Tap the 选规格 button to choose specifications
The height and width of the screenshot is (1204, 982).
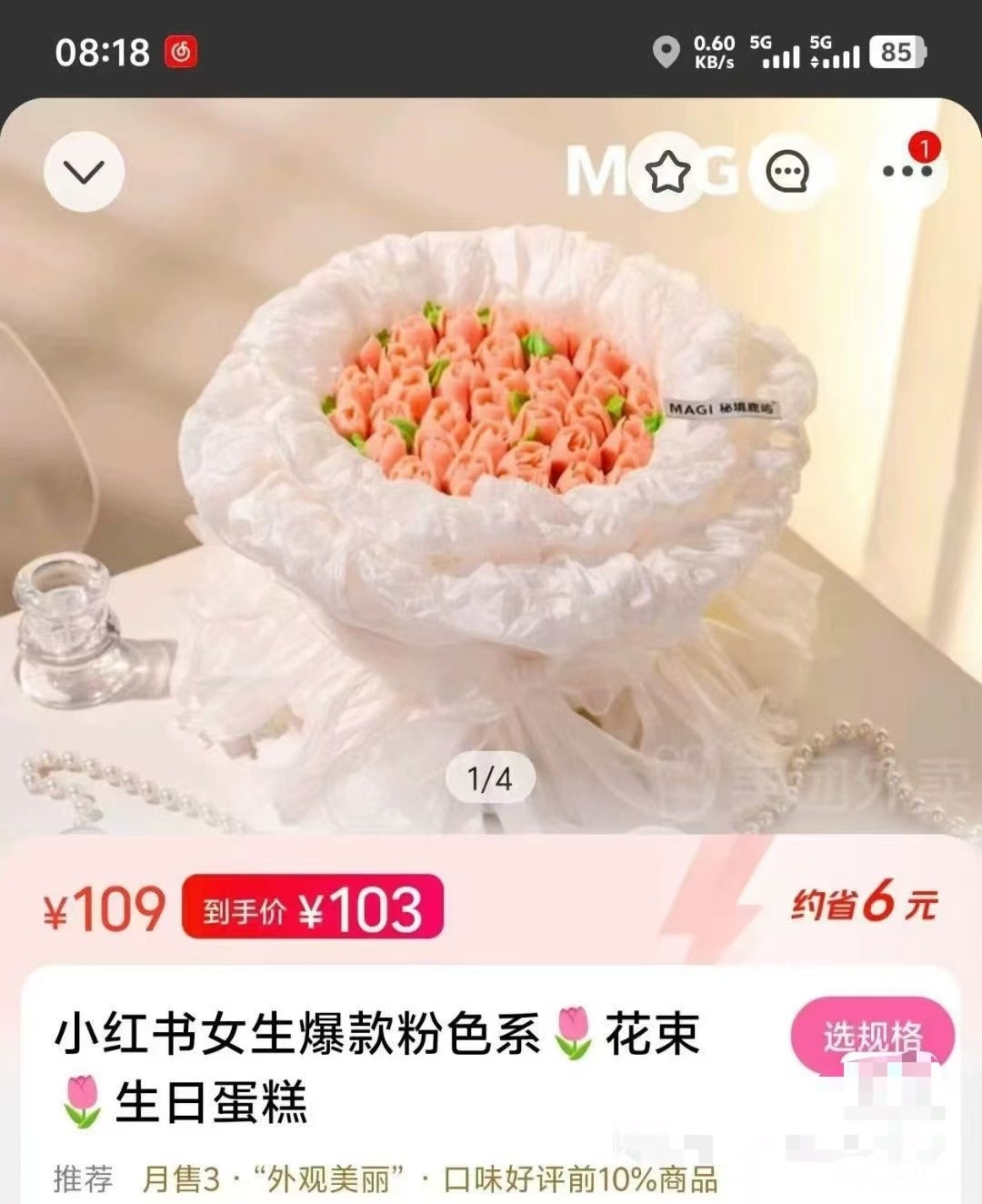872,1036
